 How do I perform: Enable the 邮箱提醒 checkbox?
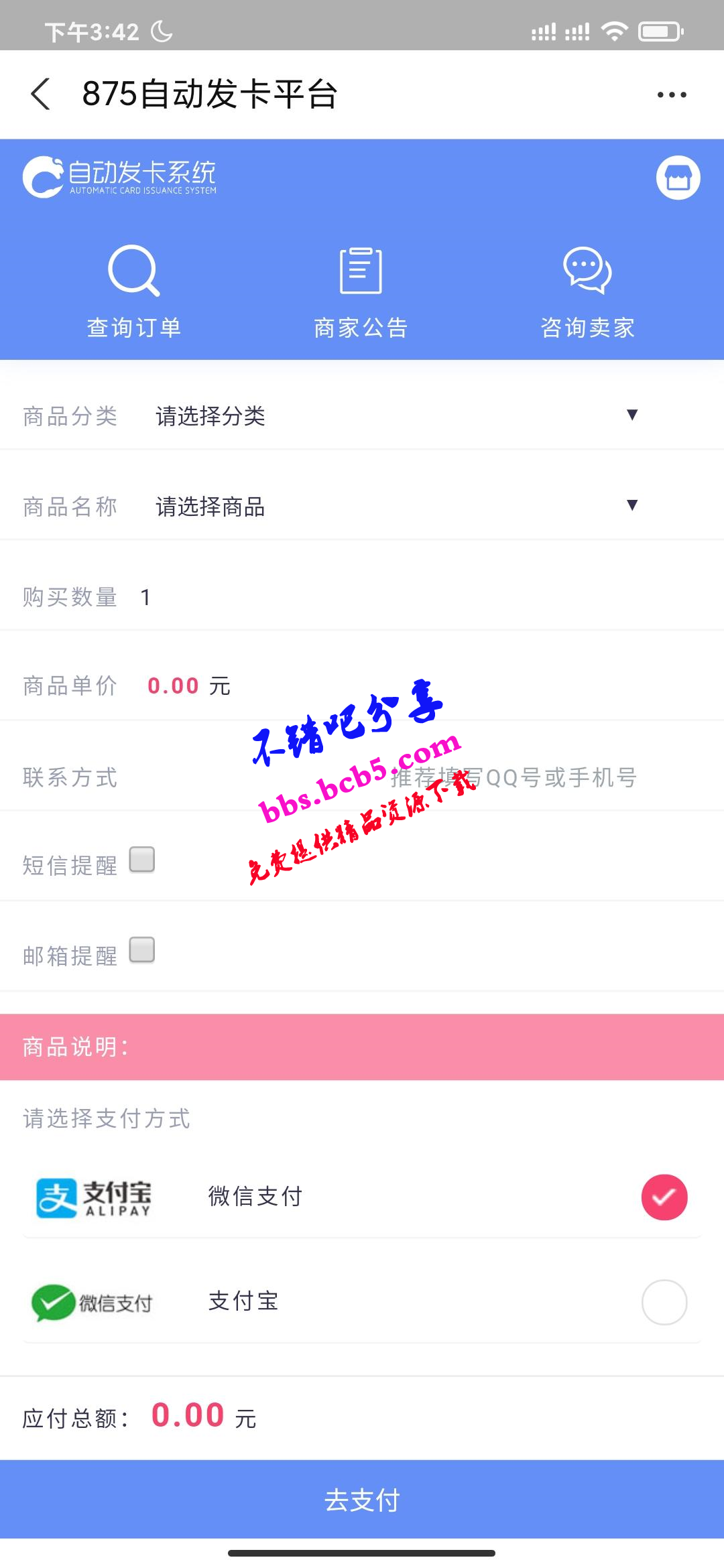[x=142, y=950]
